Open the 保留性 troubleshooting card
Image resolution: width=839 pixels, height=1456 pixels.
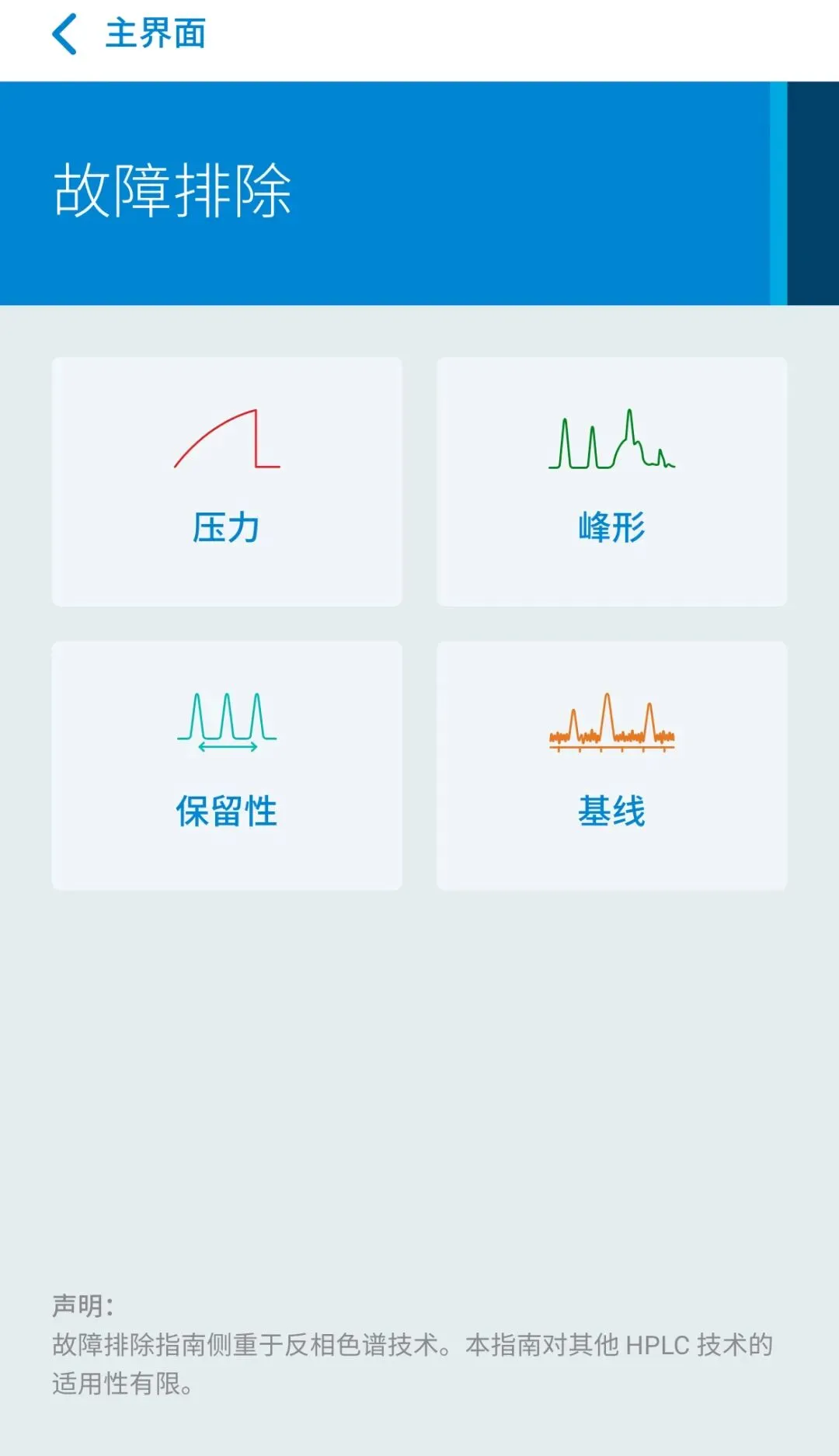(227, 765)
